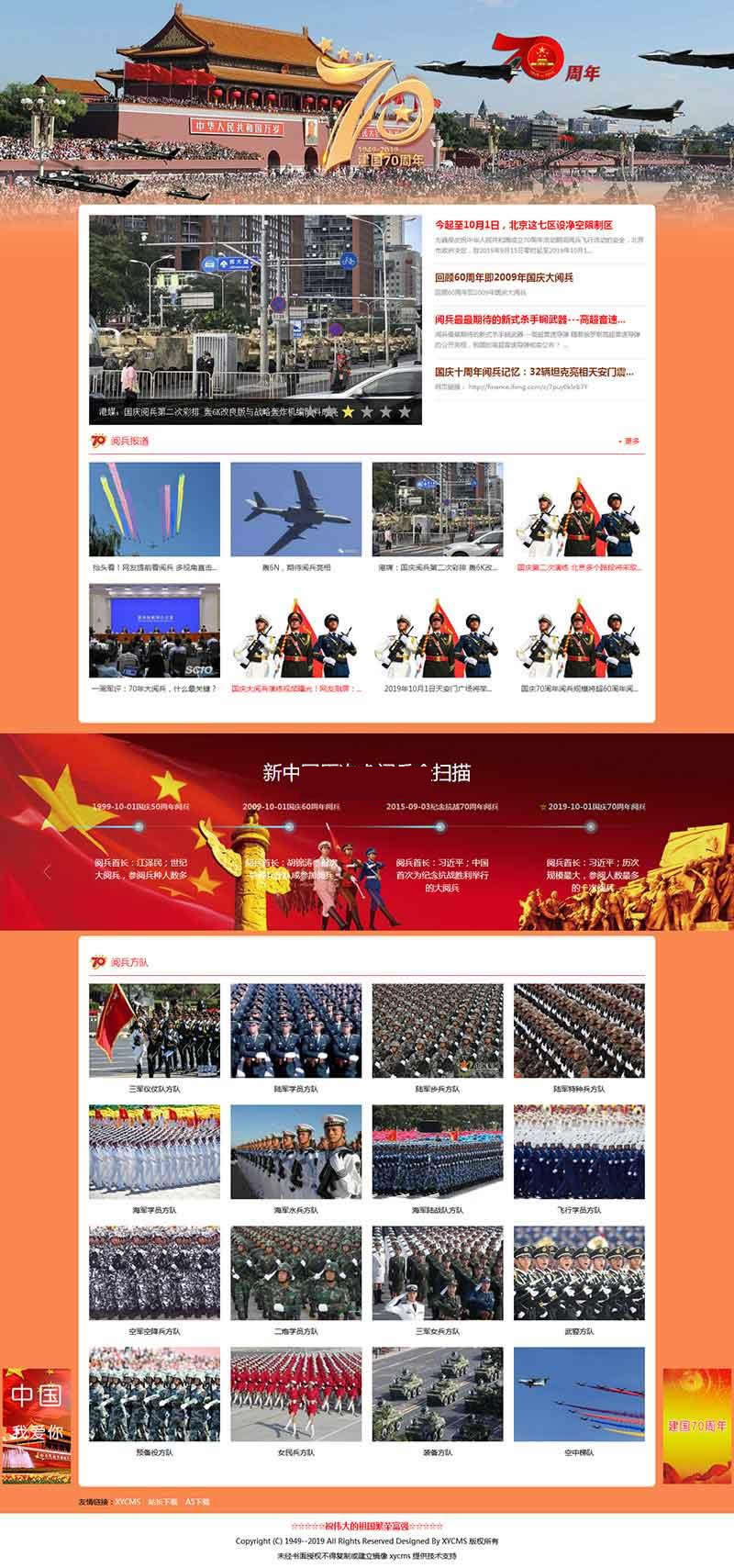This screenshot has height=1568, width=734.
Task: Open the A5下载 footer link
Action: pos(197,1502)
